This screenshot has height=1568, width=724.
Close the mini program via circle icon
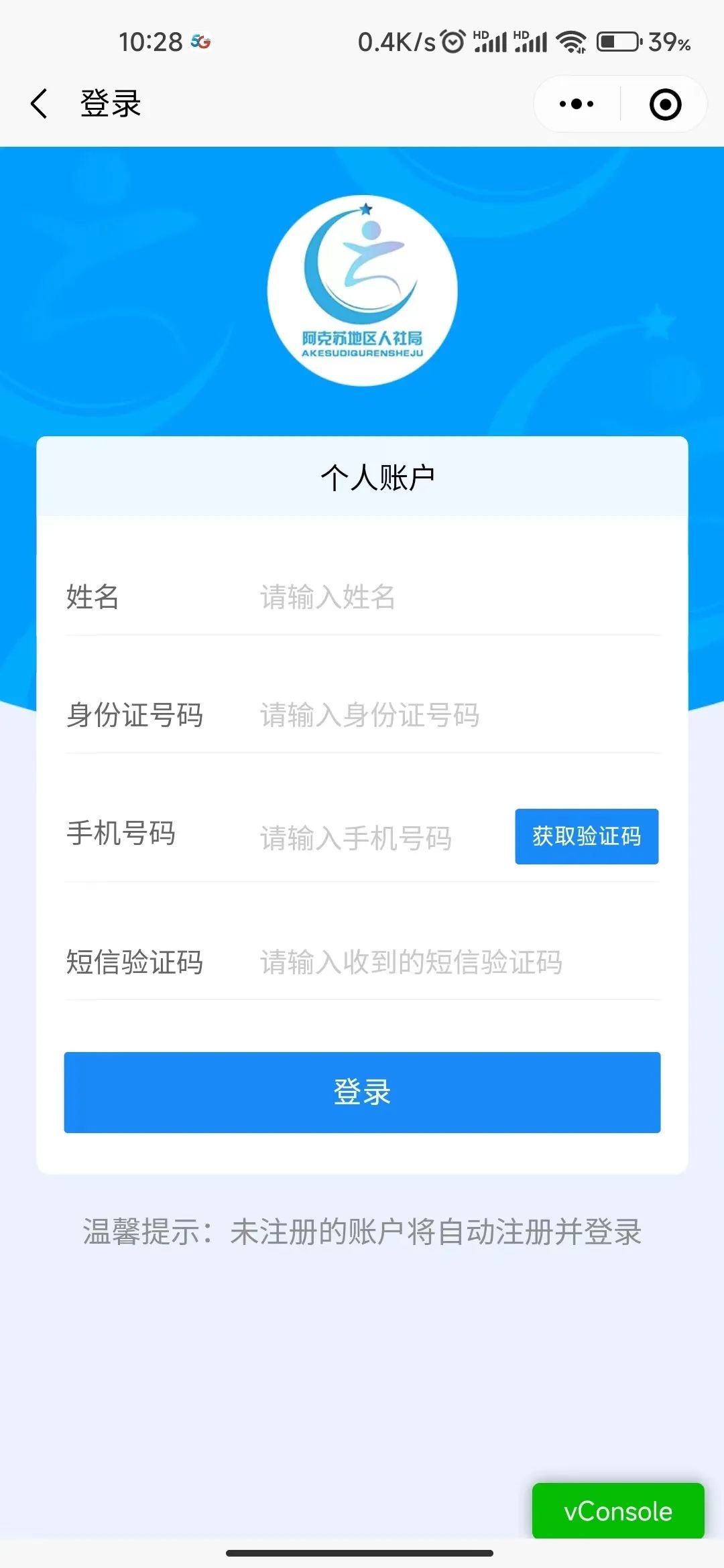click(665, 105)
